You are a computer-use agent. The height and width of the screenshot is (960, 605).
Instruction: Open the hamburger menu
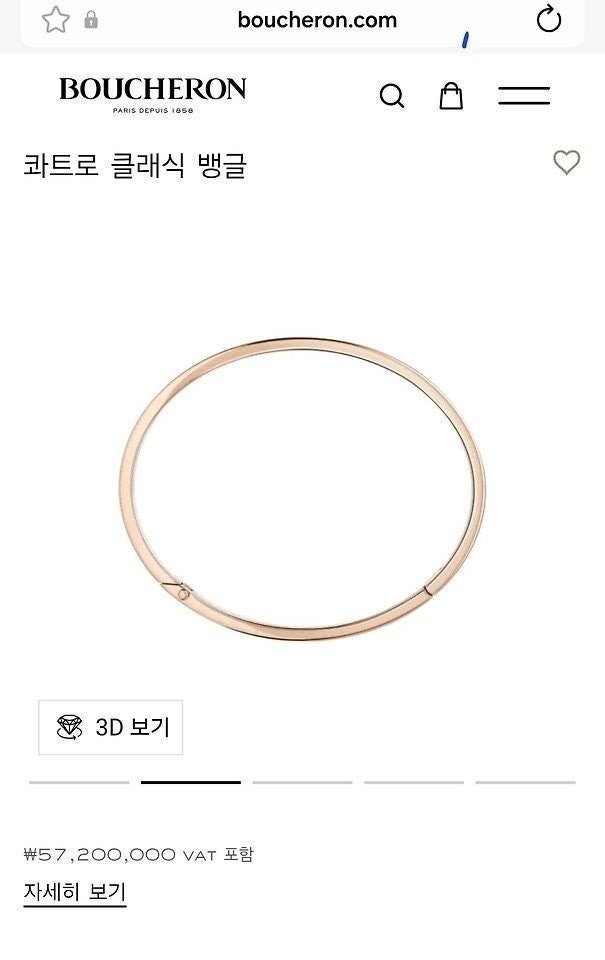coord(524,96)
